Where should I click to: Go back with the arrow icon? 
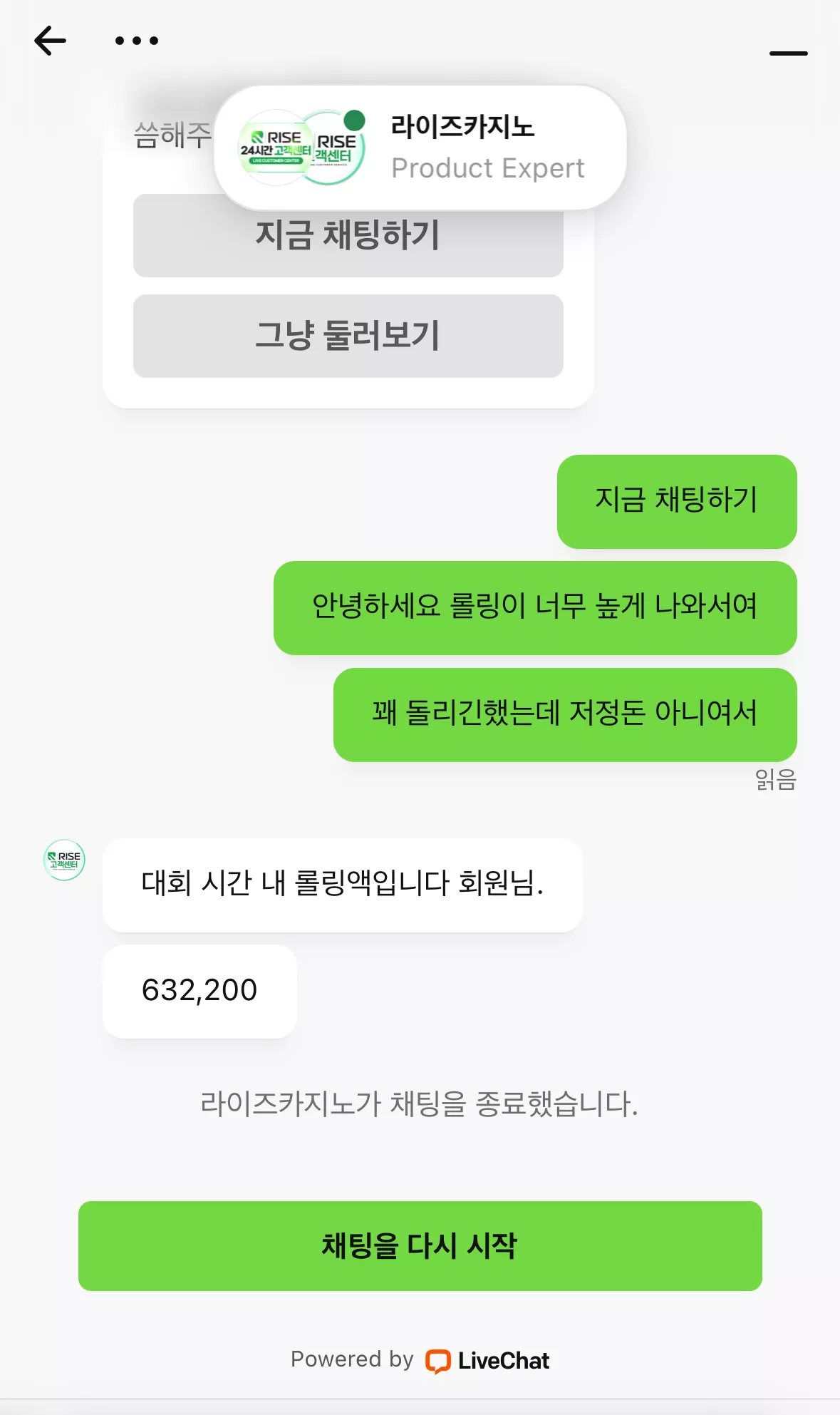pos(50,41)
